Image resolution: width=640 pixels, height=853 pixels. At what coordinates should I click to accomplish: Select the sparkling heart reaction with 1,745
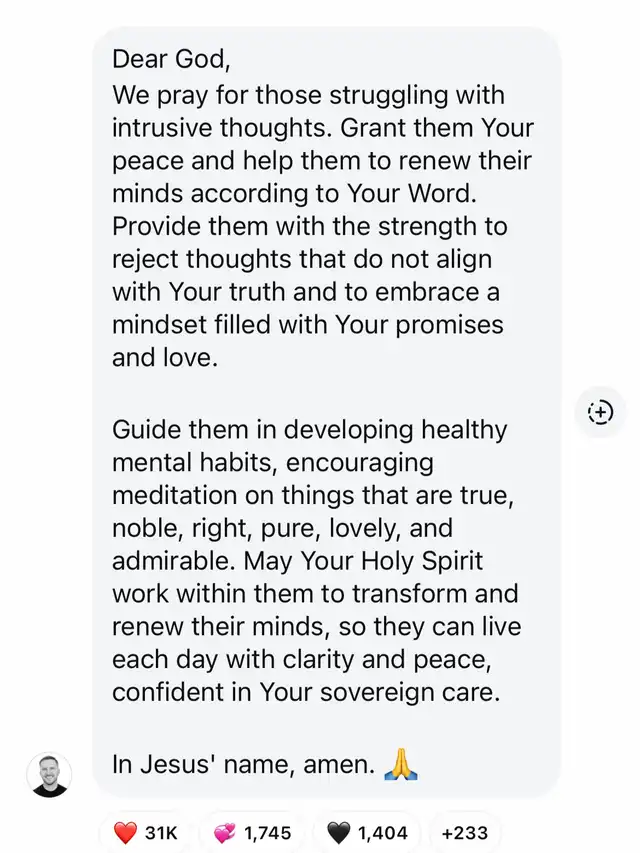252,833
